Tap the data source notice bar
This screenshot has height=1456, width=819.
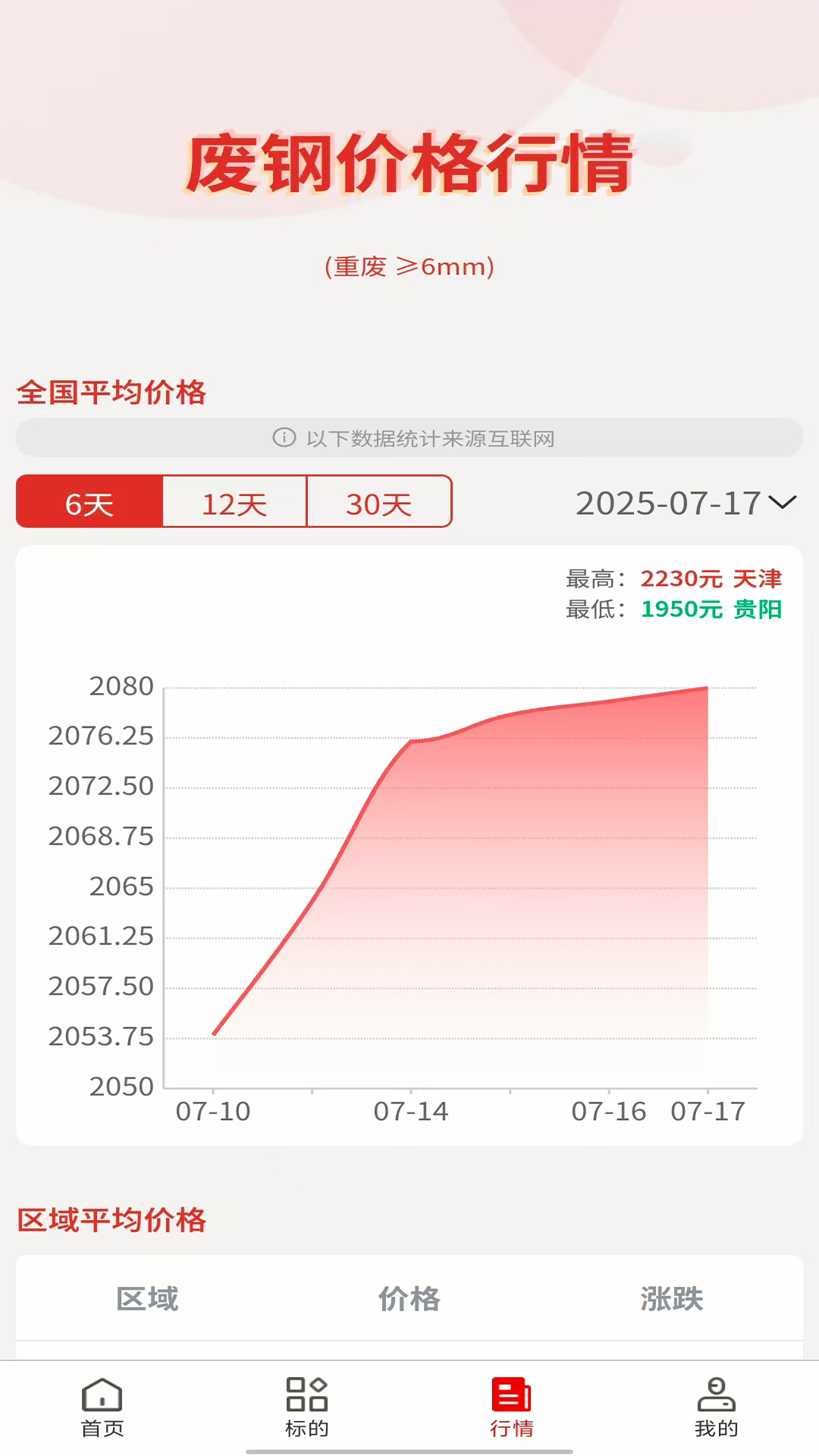(x=409, y=438)
